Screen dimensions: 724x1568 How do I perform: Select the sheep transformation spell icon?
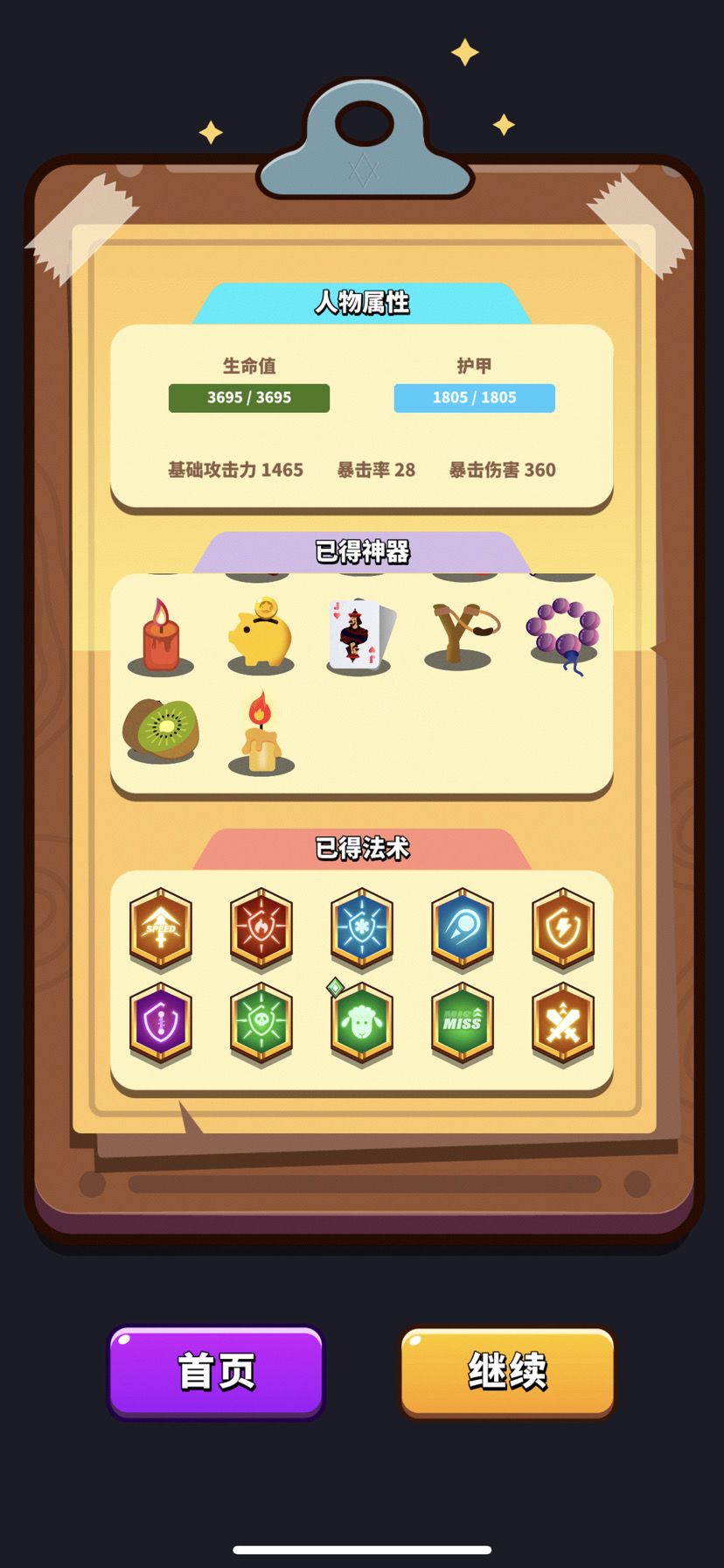tap(362, 1024)
